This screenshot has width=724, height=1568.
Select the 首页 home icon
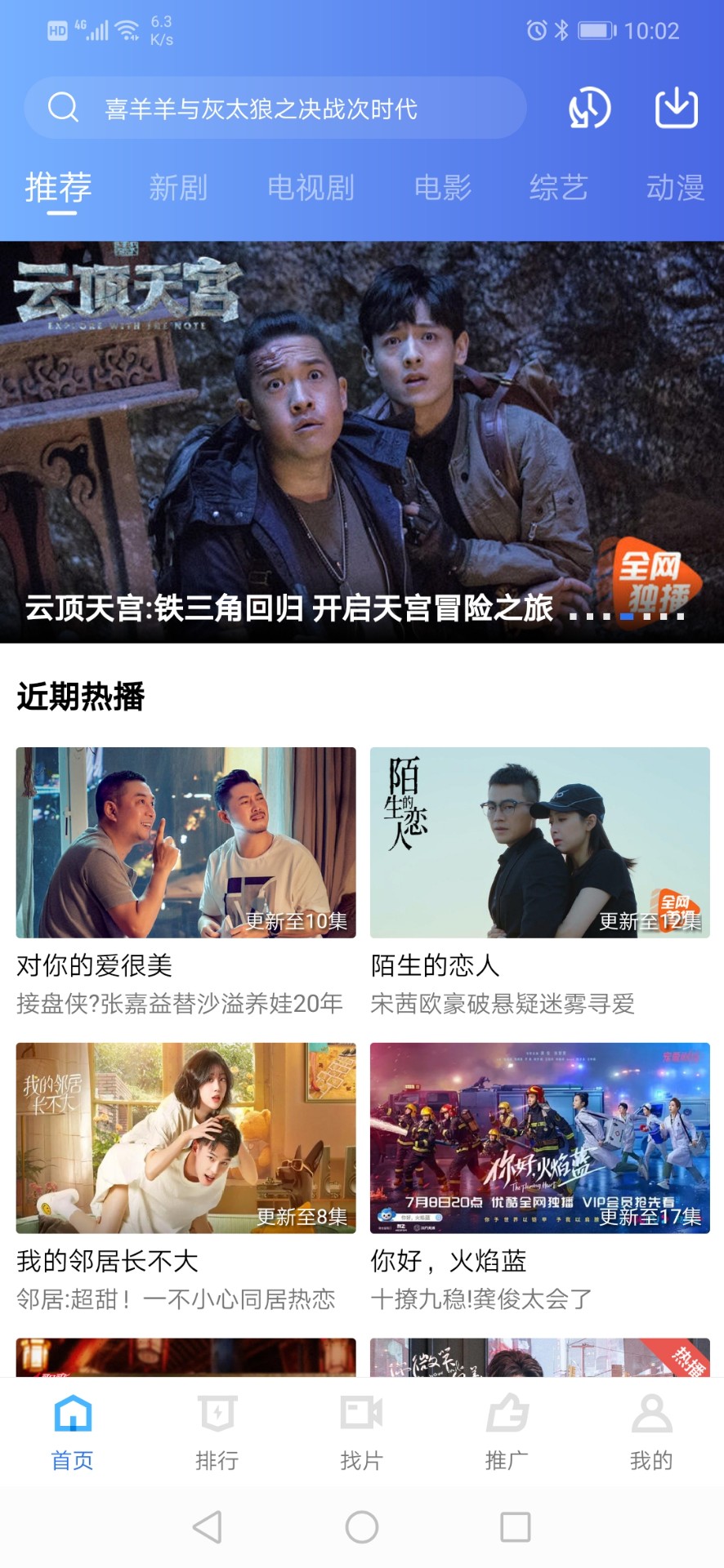(72, 1414)
